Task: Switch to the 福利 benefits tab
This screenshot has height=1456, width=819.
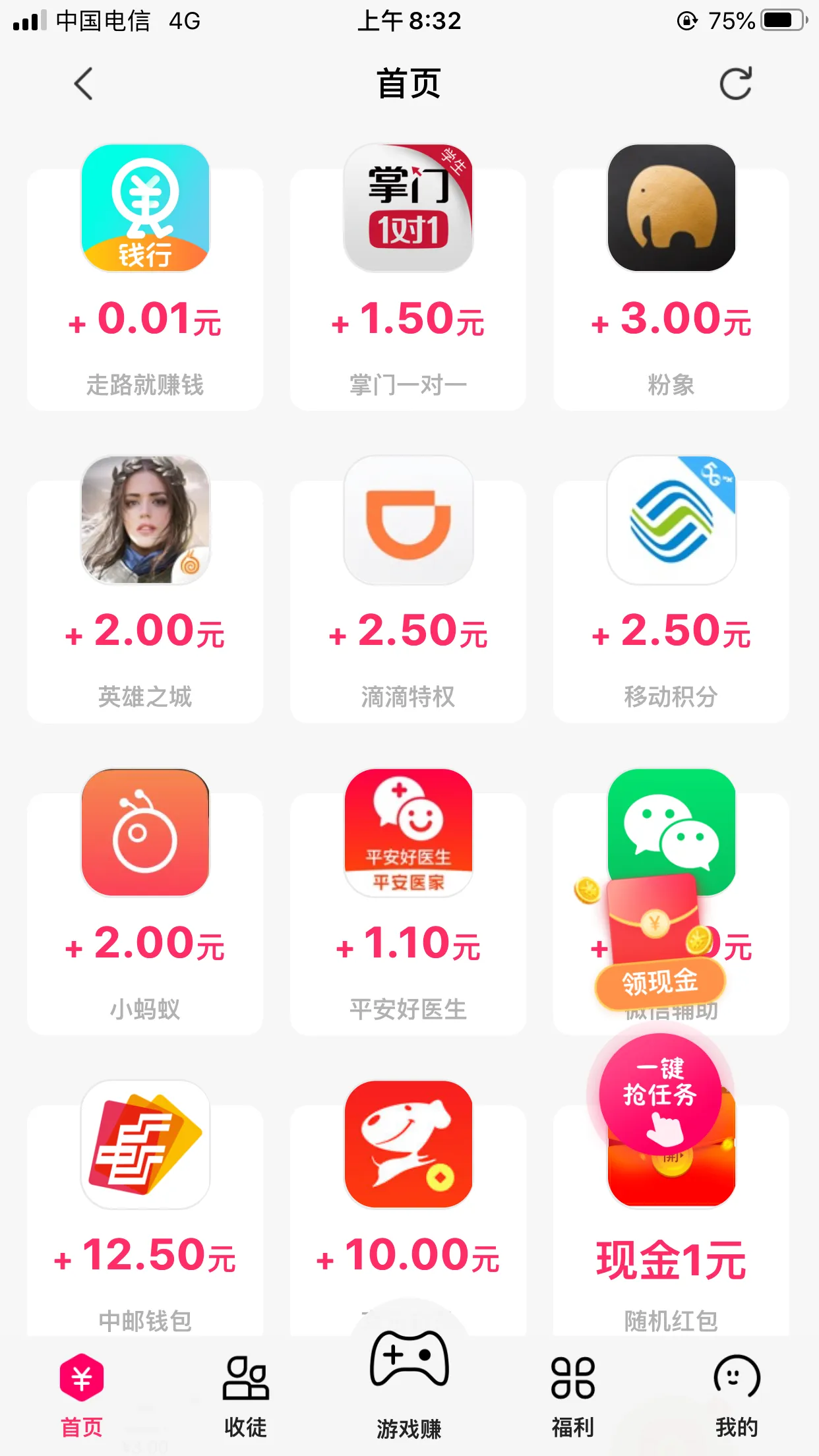Action: coord(573,1405)
